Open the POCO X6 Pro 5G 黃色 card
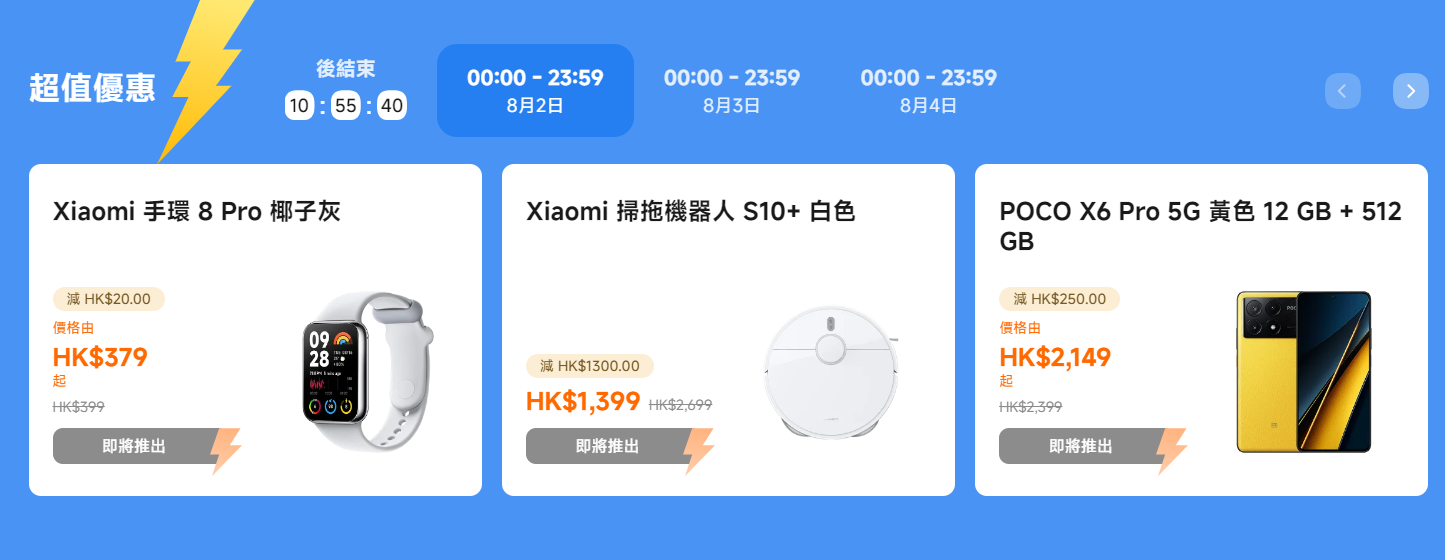1445x560 pixels. pyautogui.click(x=1201, y=329)
